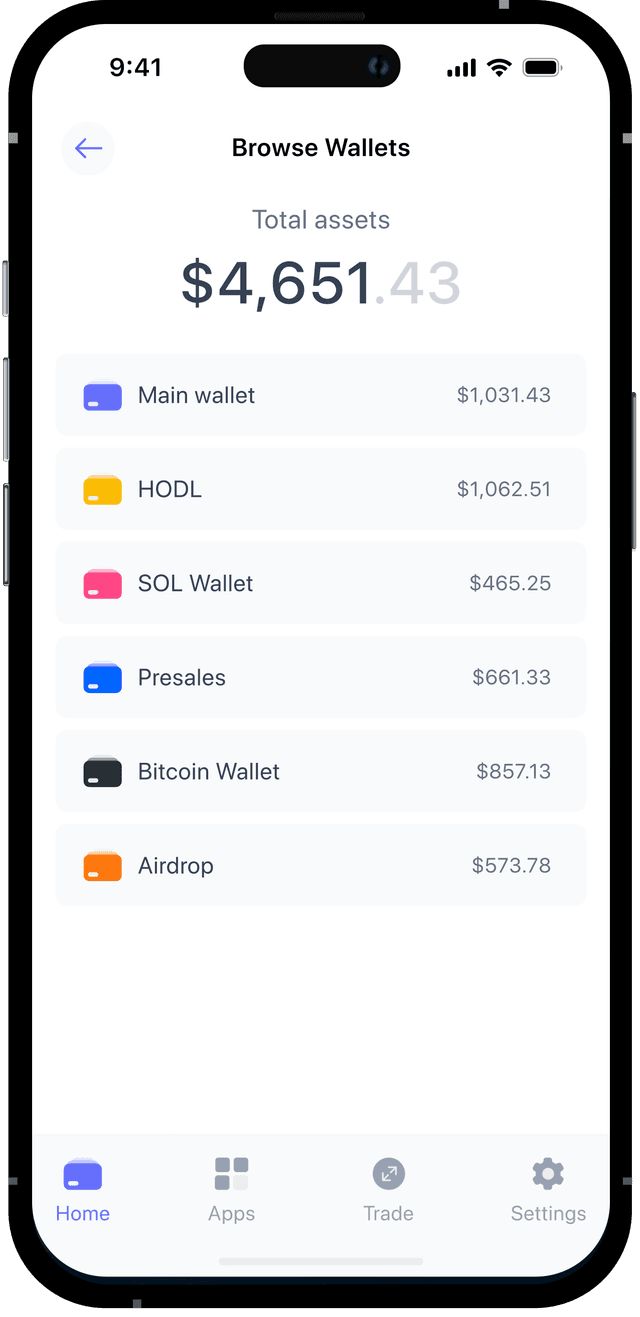Image resolution: width=640 pixels, height=1317 pixels.
Task: Open the Airdrop wallet
Action: [x=320, y=865]
